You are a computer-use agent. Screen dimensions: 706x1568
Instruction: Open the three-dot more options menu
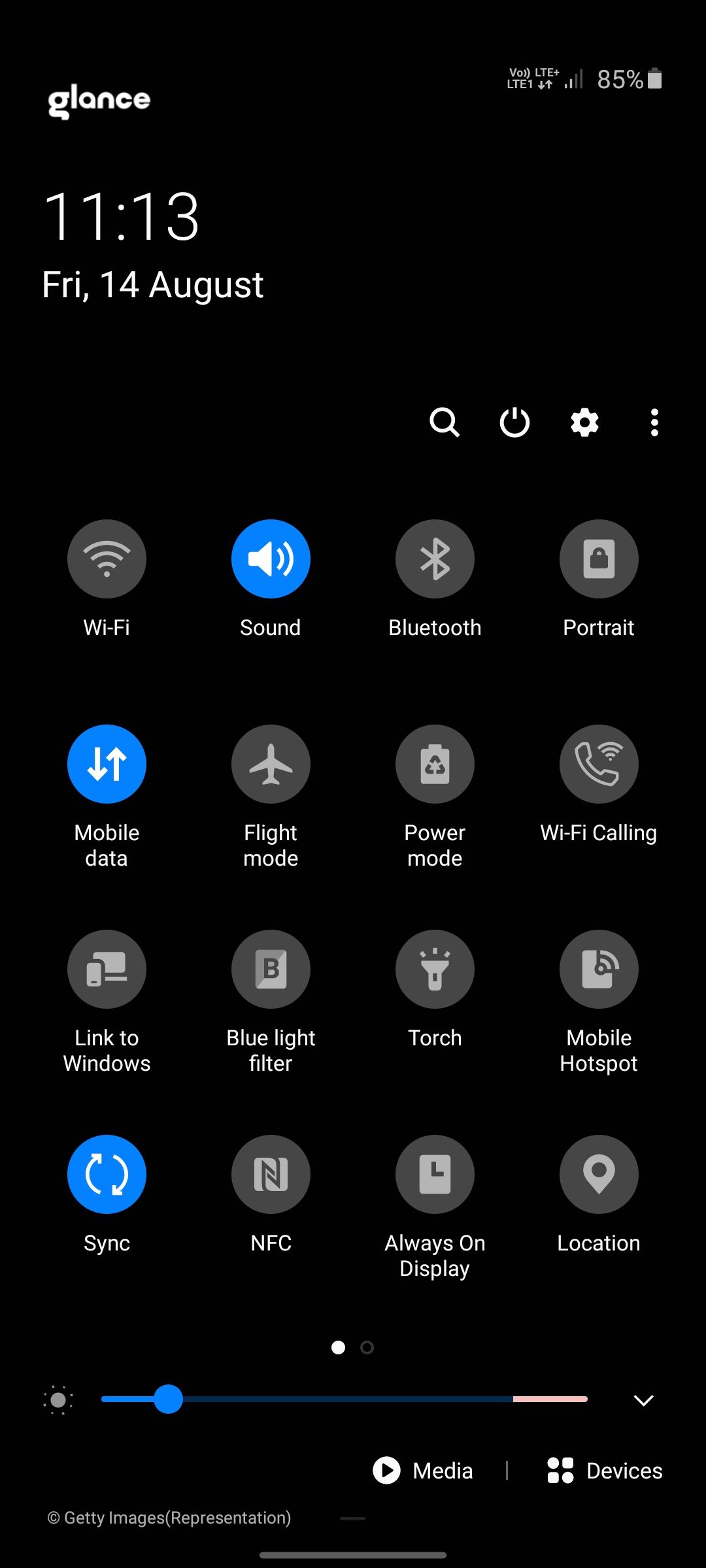pyautogui.click(x=654, y=422)
